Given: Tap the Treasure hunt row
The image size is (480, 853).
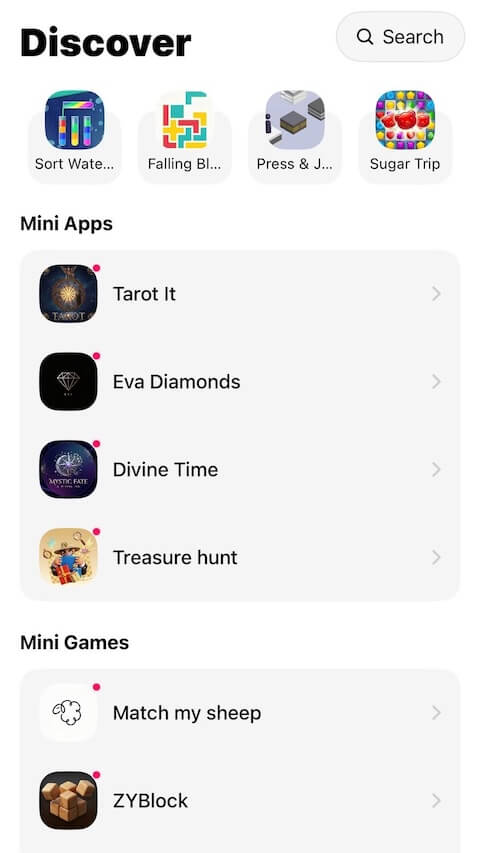Looking at the screenshot, I should point(240,558).
